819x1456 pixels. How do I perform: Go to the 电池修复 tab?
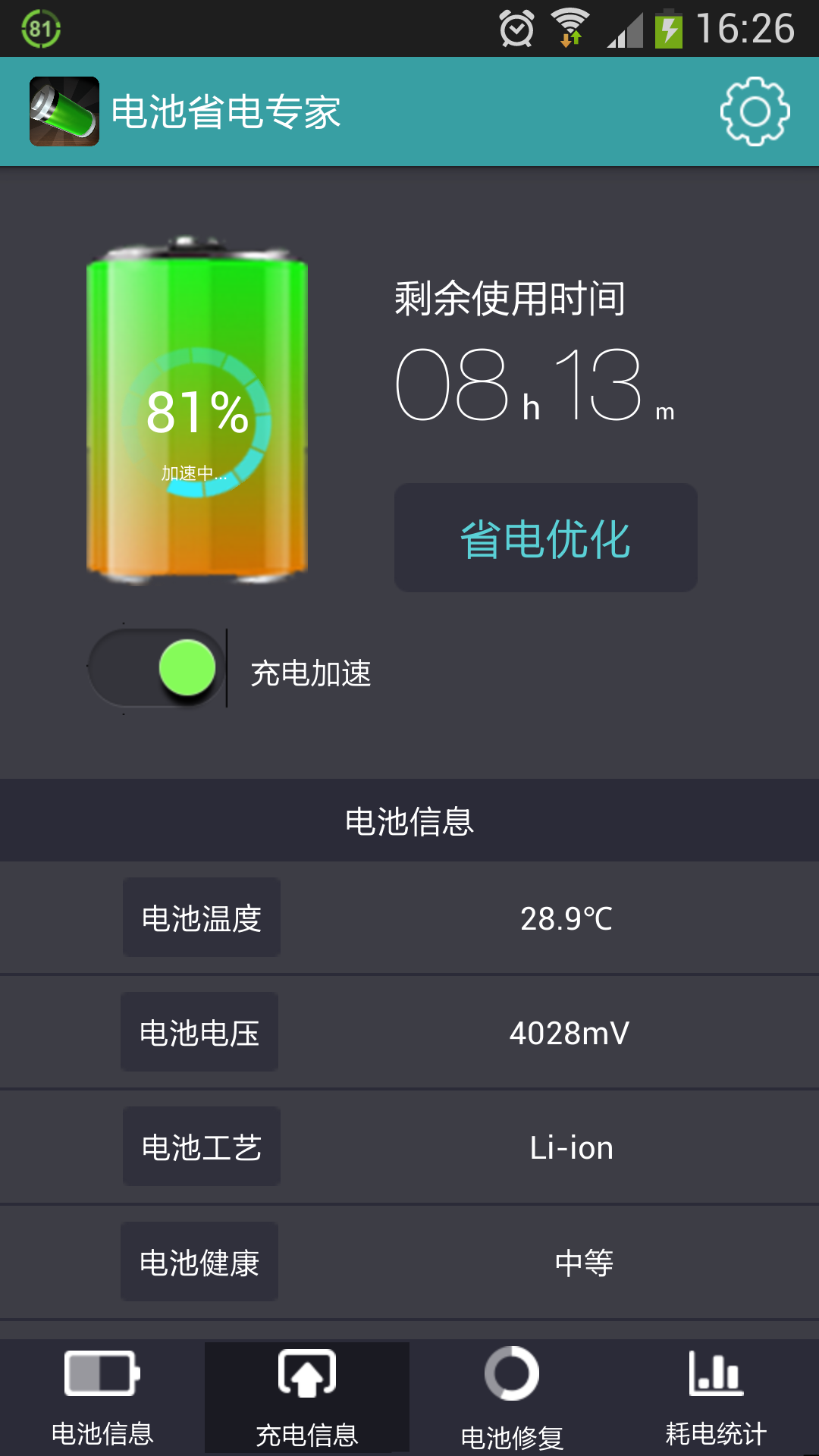pos(512,1398)
